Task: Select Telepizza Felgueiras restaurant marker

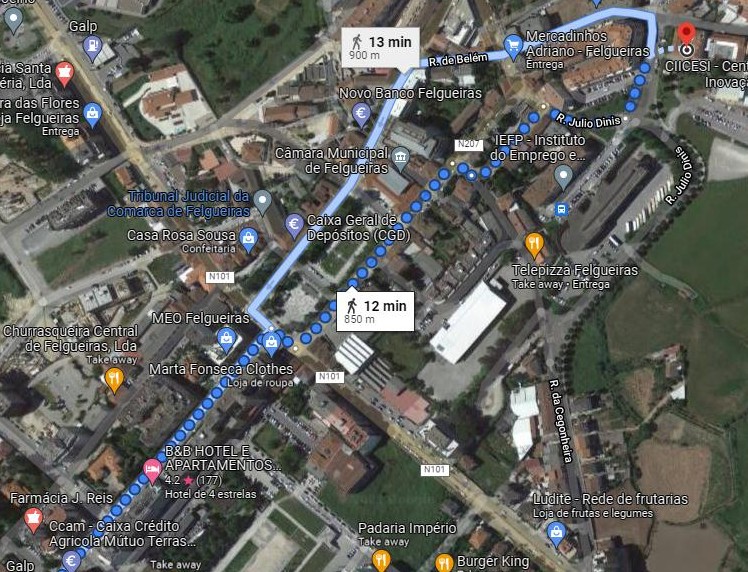Action: (534, 243)
